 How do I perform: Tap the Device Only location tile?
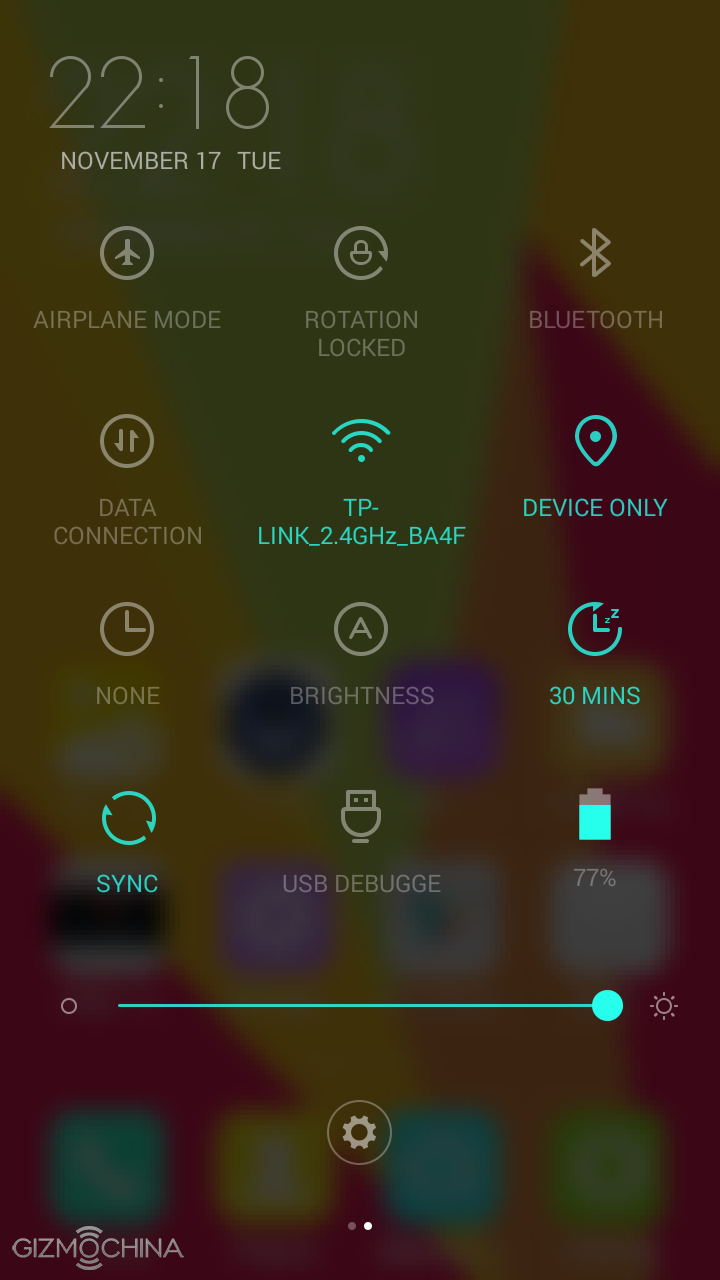point(595,441)
